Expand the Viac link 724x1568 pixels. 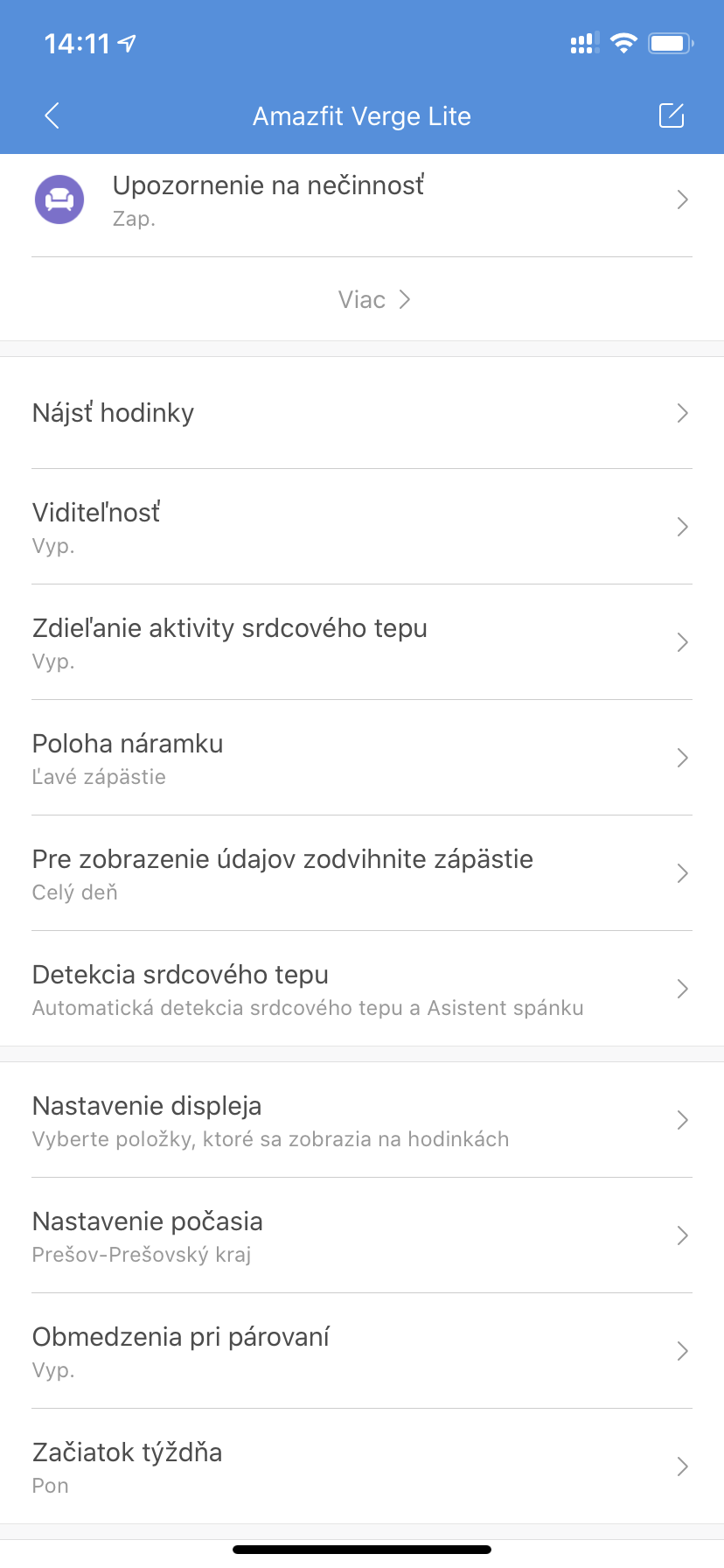click(374, 300)
